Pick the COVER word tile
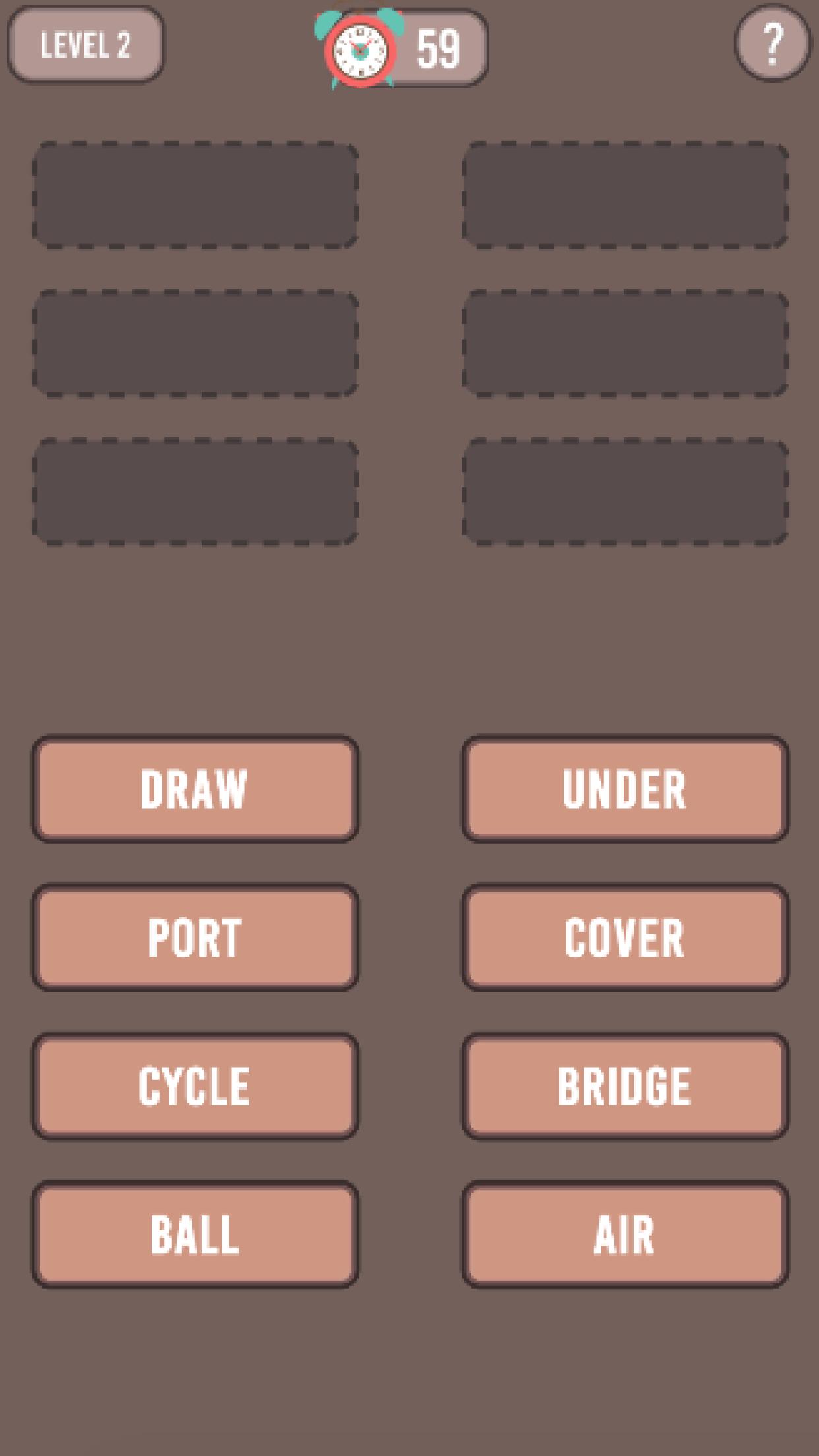This screenshot has width=819, height=1456. (624, 937)
